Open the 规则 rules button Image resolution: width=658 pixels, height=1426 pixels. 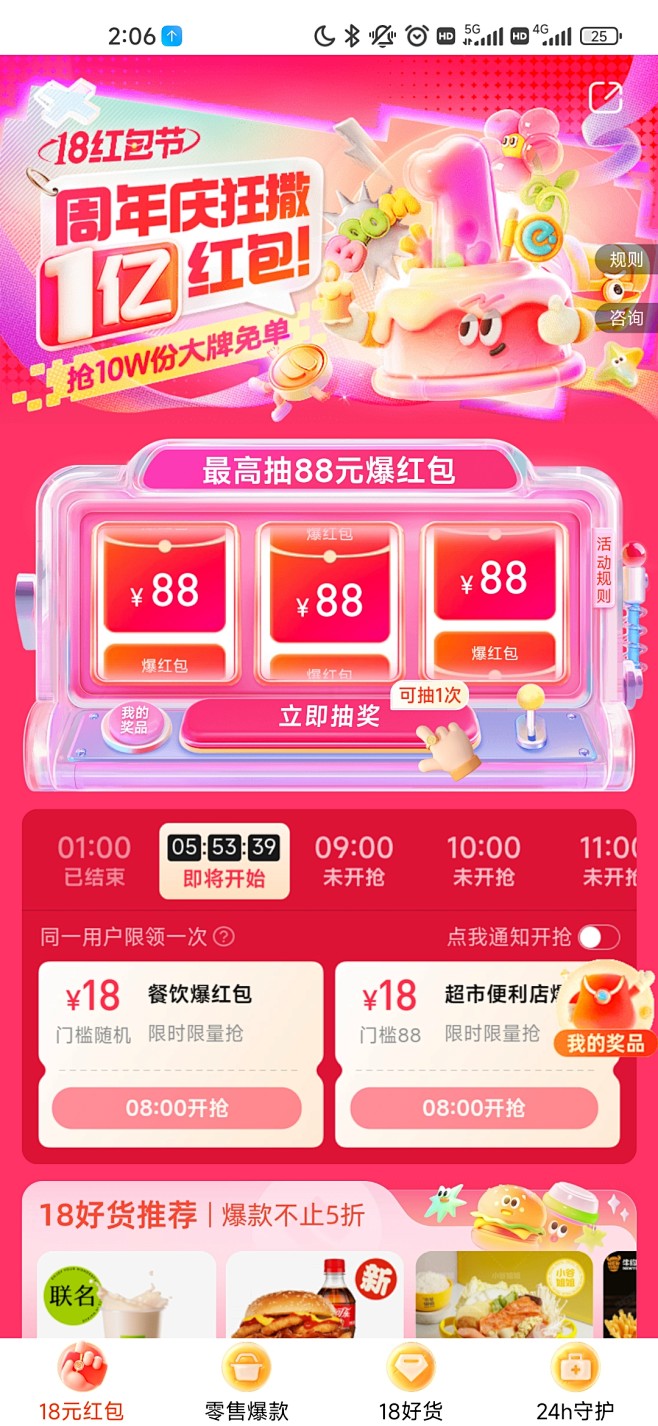point(627,260)
